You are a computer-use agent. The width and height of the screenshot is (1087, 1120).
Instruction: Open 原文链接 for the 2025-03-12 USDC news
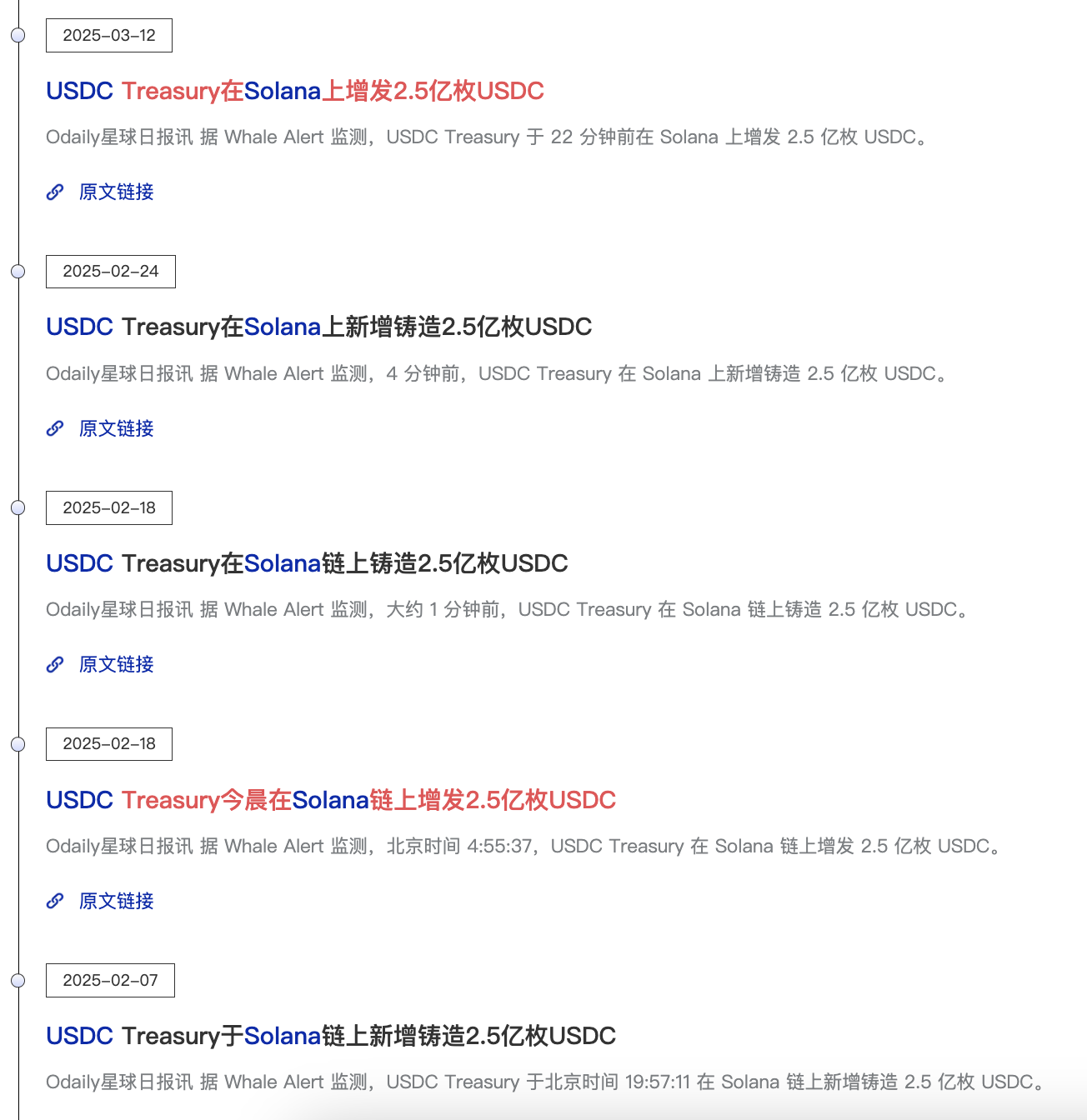(116, 192)
